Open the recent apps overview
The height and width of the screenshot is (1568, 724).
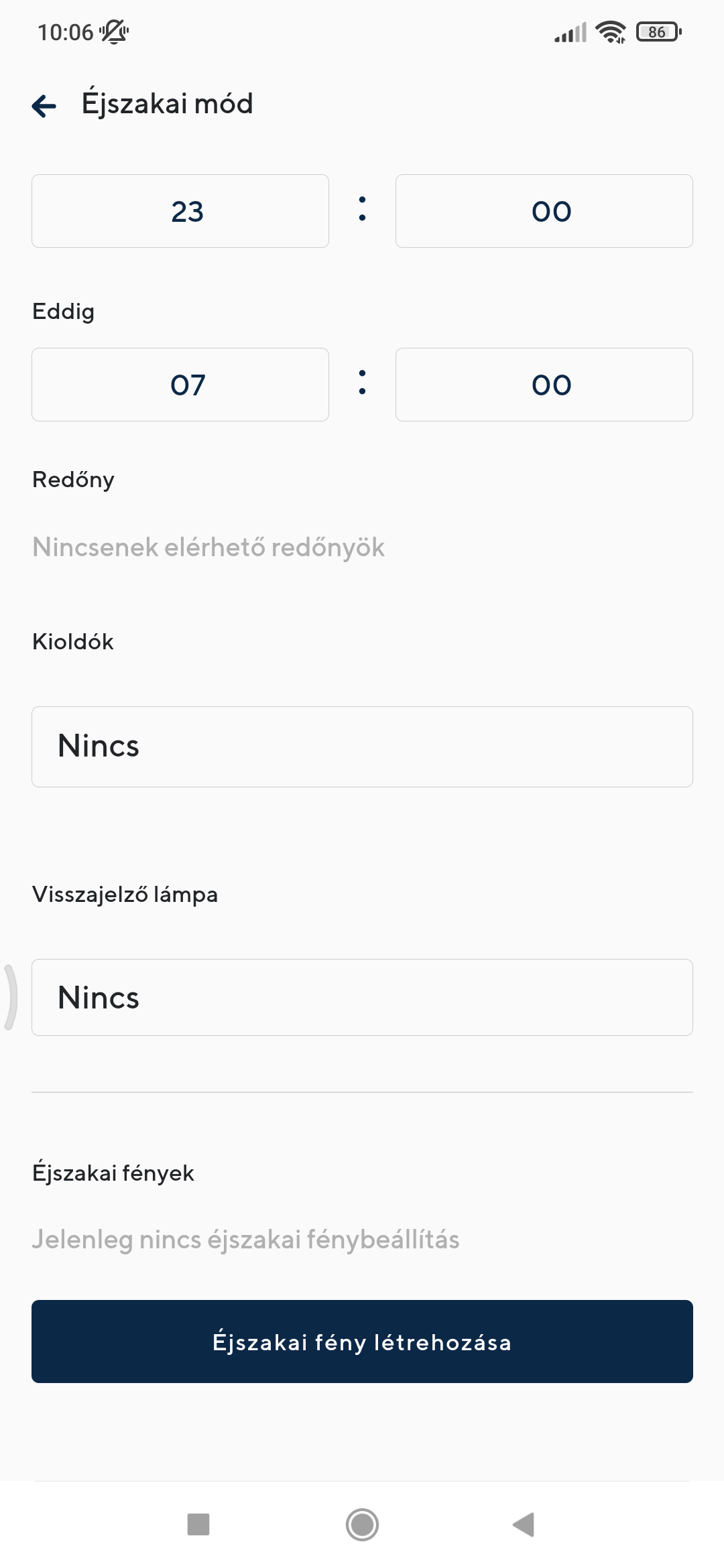tap(198, 1524)
